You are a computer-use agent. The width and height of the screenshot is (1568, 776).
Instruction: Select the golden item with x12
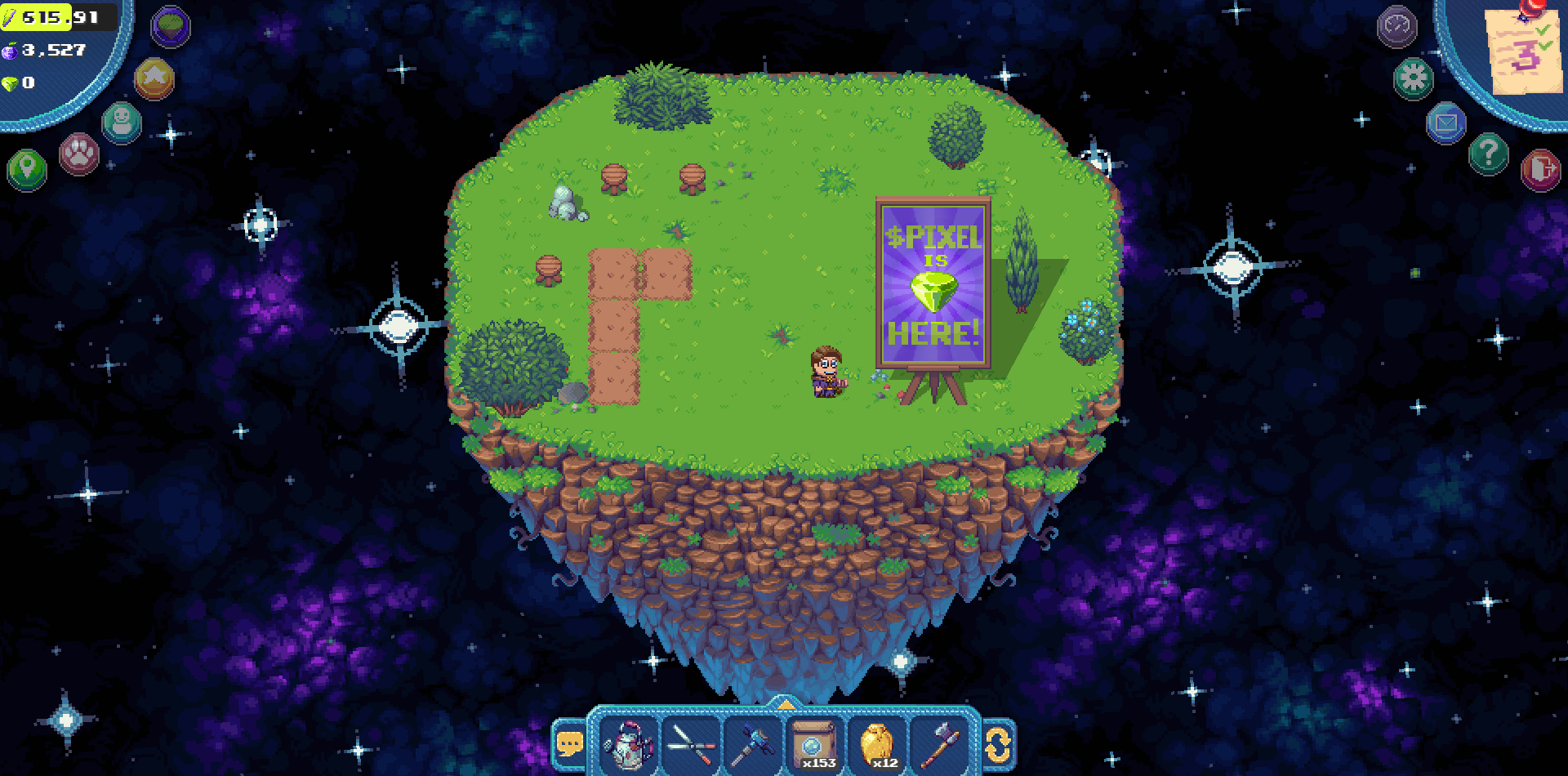(877, 745)
